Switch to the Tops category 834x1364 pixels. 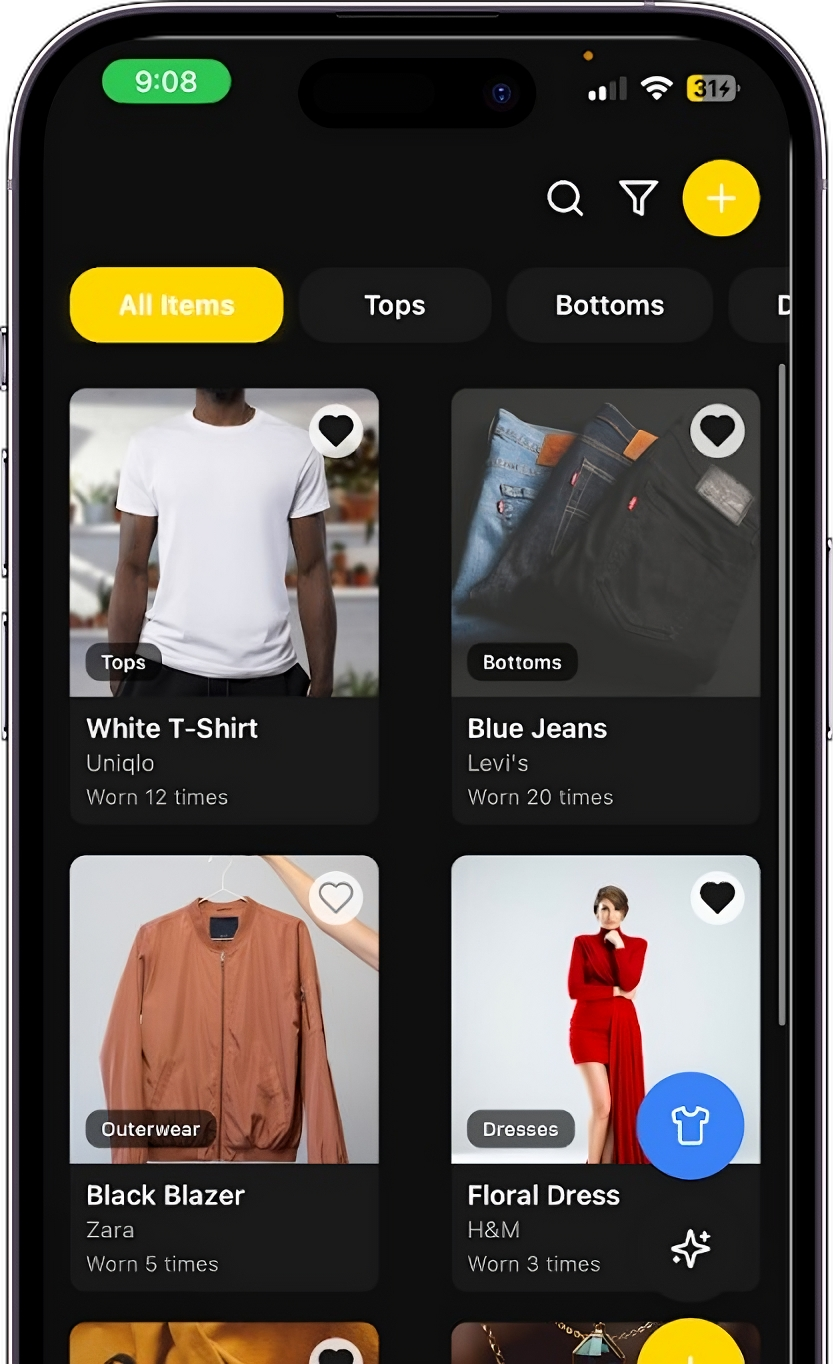pos(395,305)
